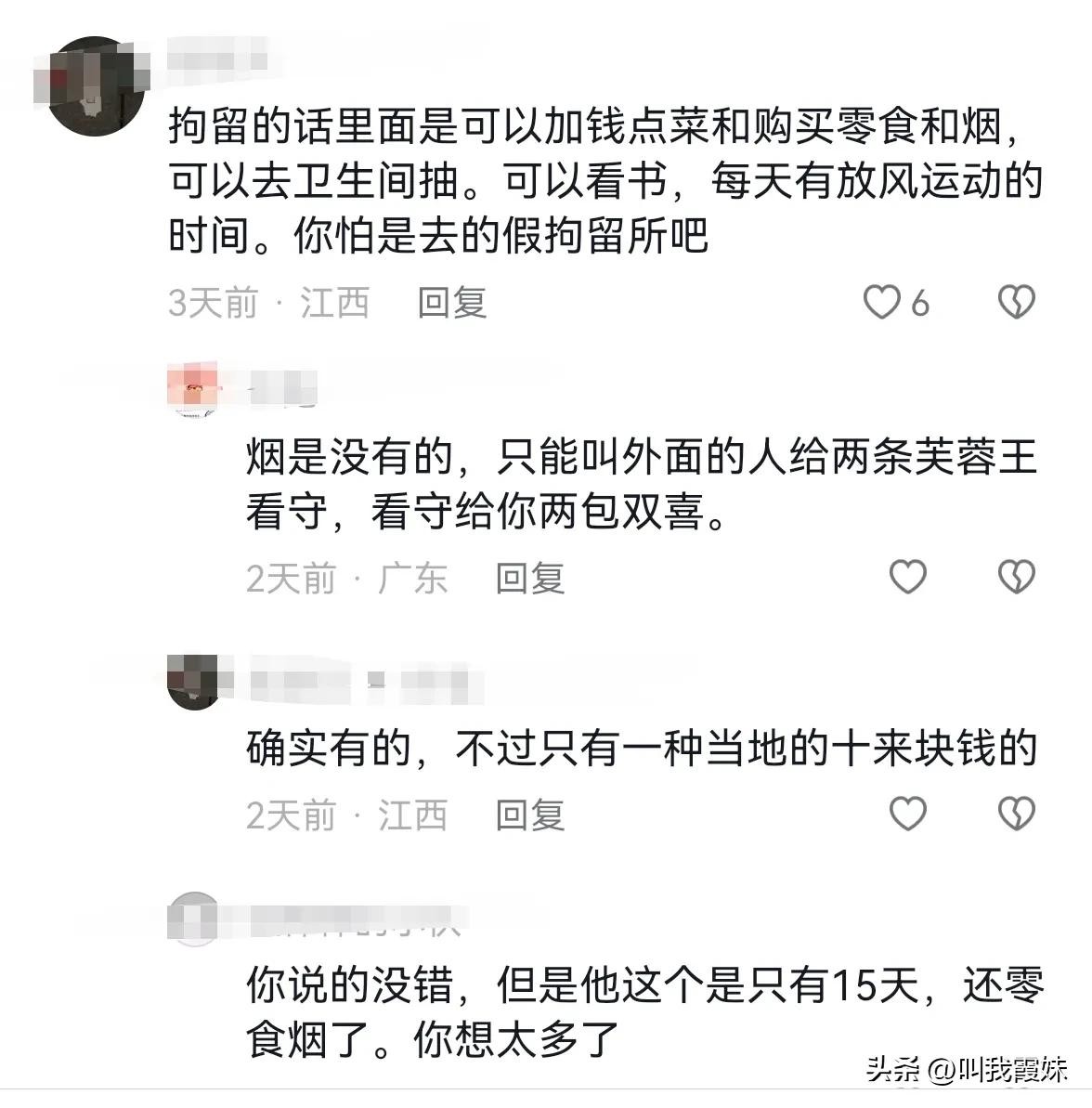Dislike the comment mentioning 两包双喜
The width and height of the screenshot is (1092, 1108).
[x=1015, y=578]
